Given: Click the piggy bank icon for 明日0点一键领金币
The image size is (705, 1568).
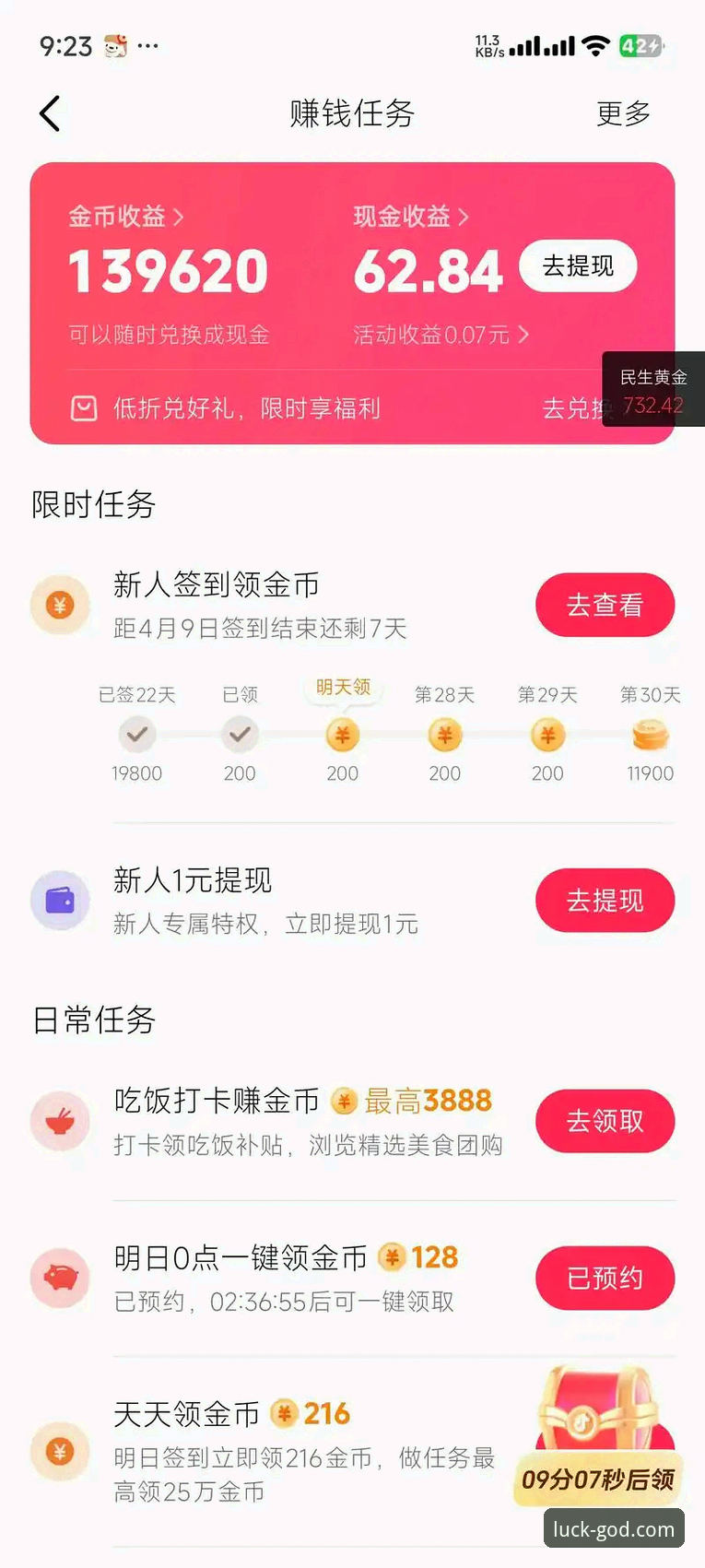Looking at the screenshot, I should [60, 1278].
